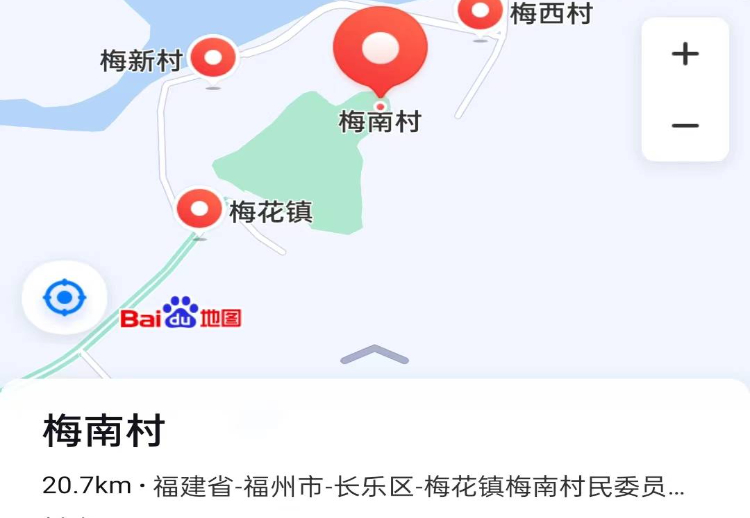Select the 梅新村 map pin

(x=212, y=58)
